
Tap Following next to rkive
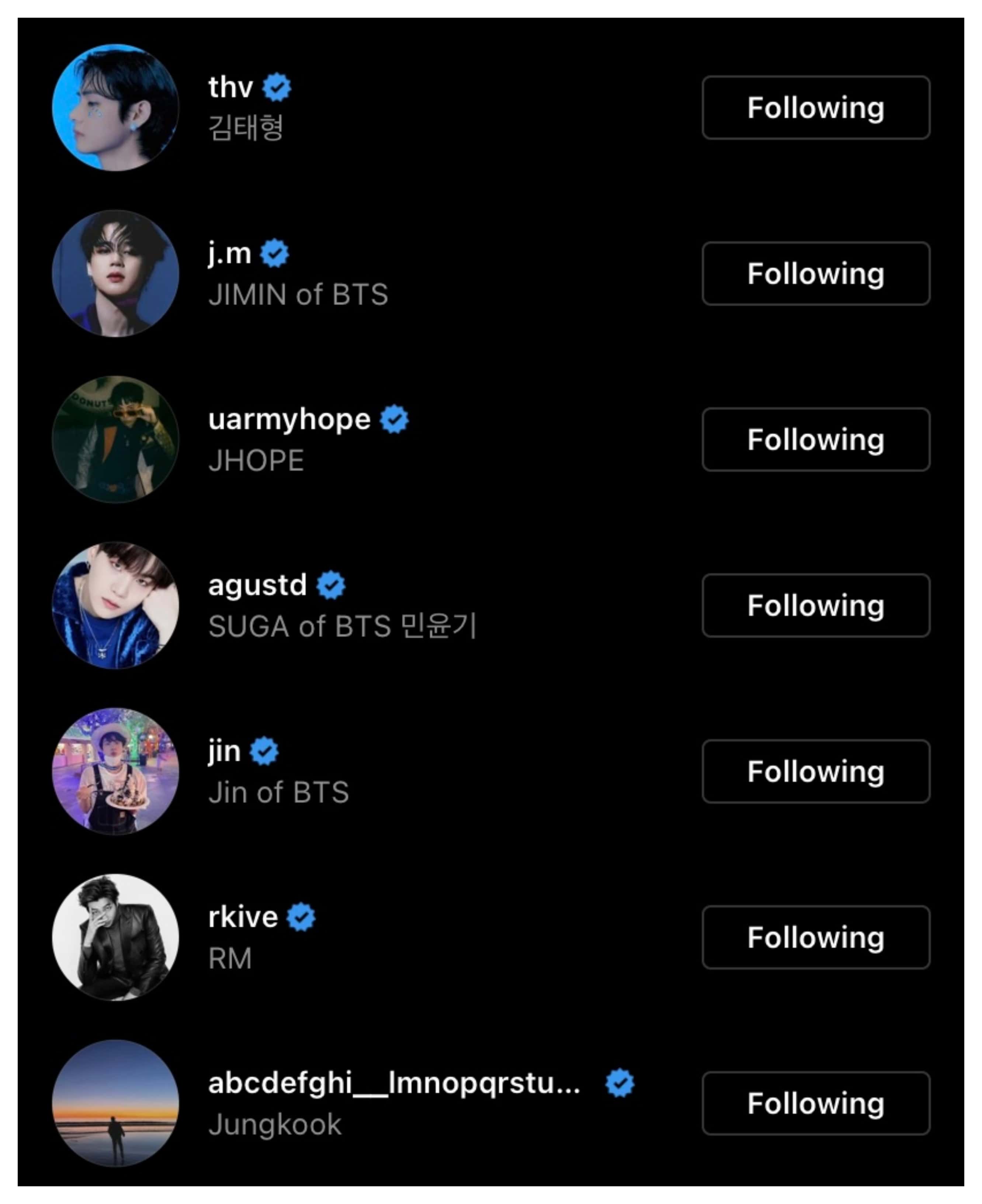coord(816,938)
